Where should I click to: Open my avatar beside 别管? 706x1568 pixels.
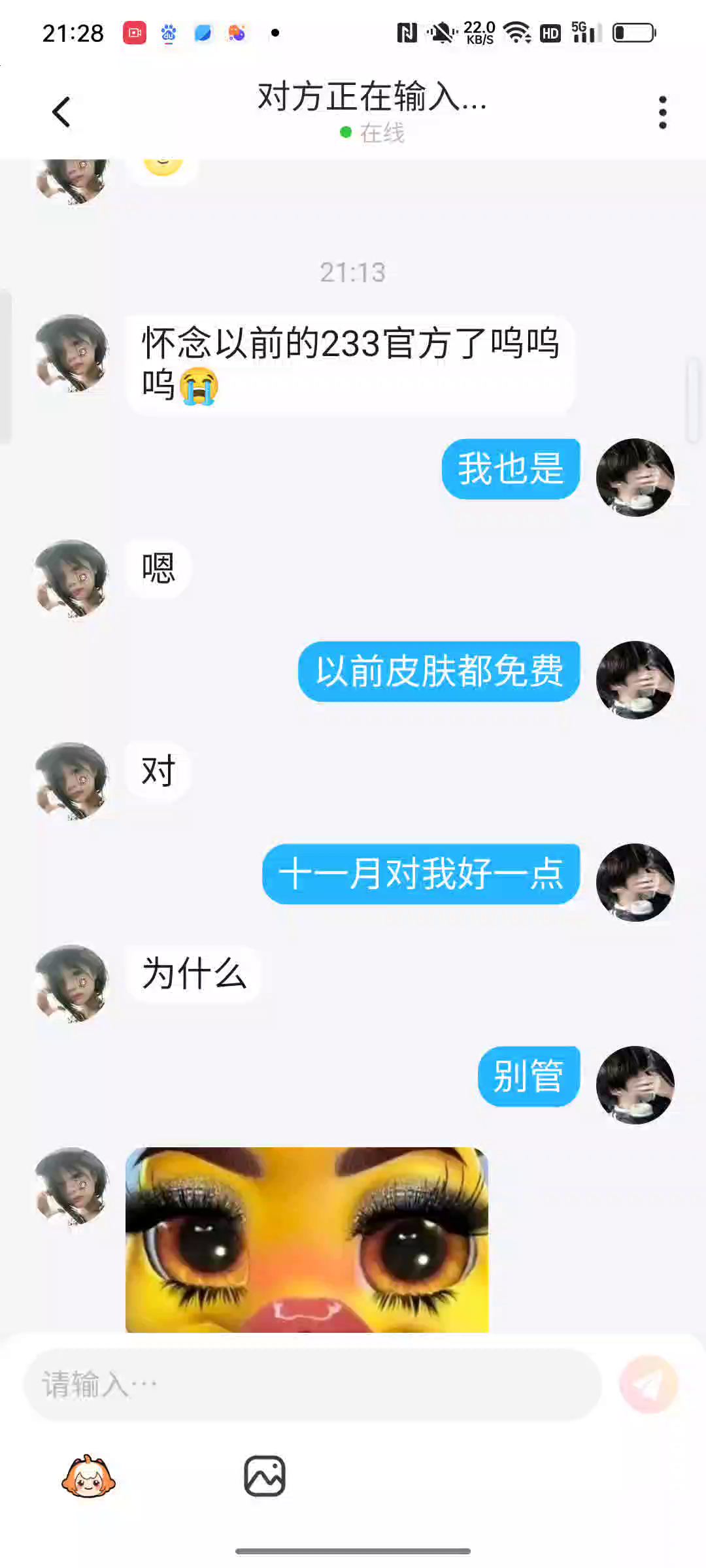tap(635, 1085)
